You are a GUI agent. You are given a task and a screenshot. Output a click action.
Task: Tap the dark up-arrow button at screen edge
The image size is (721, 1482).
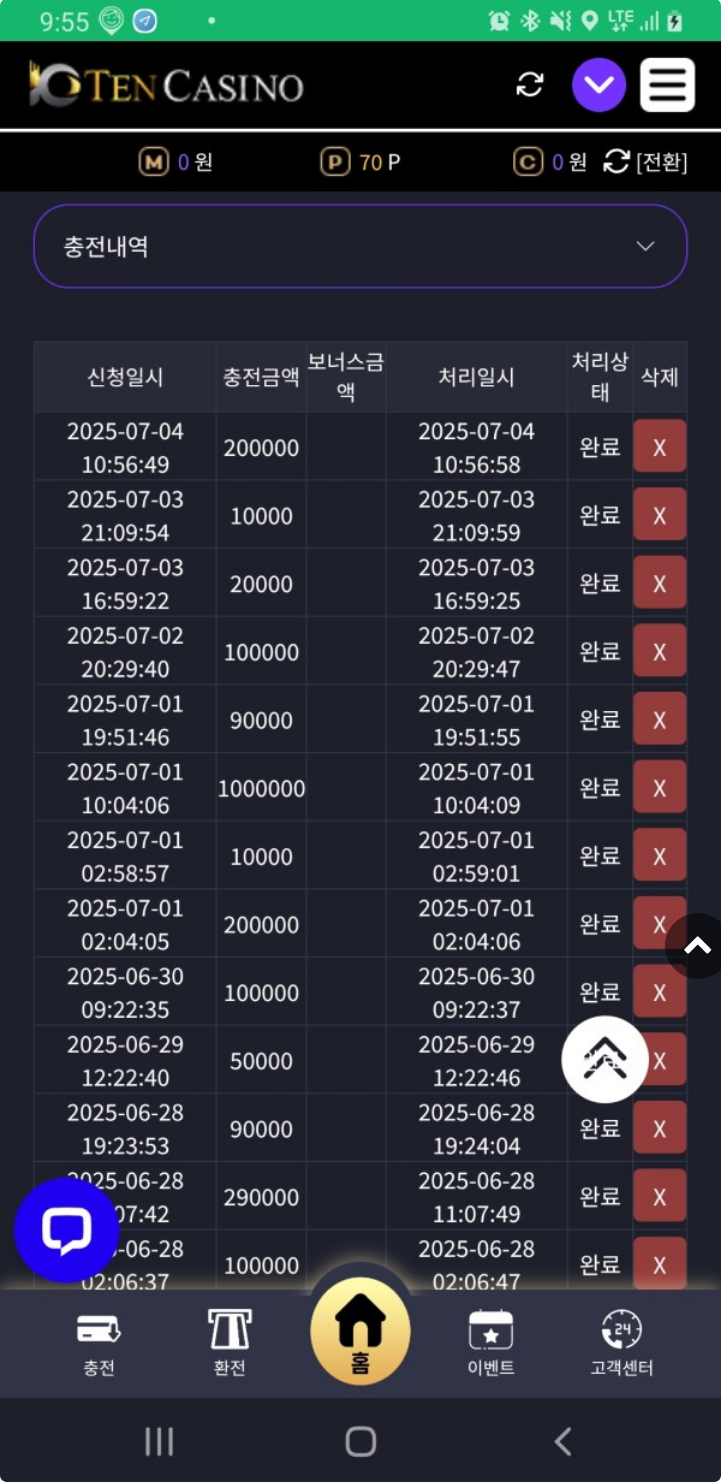coord(697,945)
